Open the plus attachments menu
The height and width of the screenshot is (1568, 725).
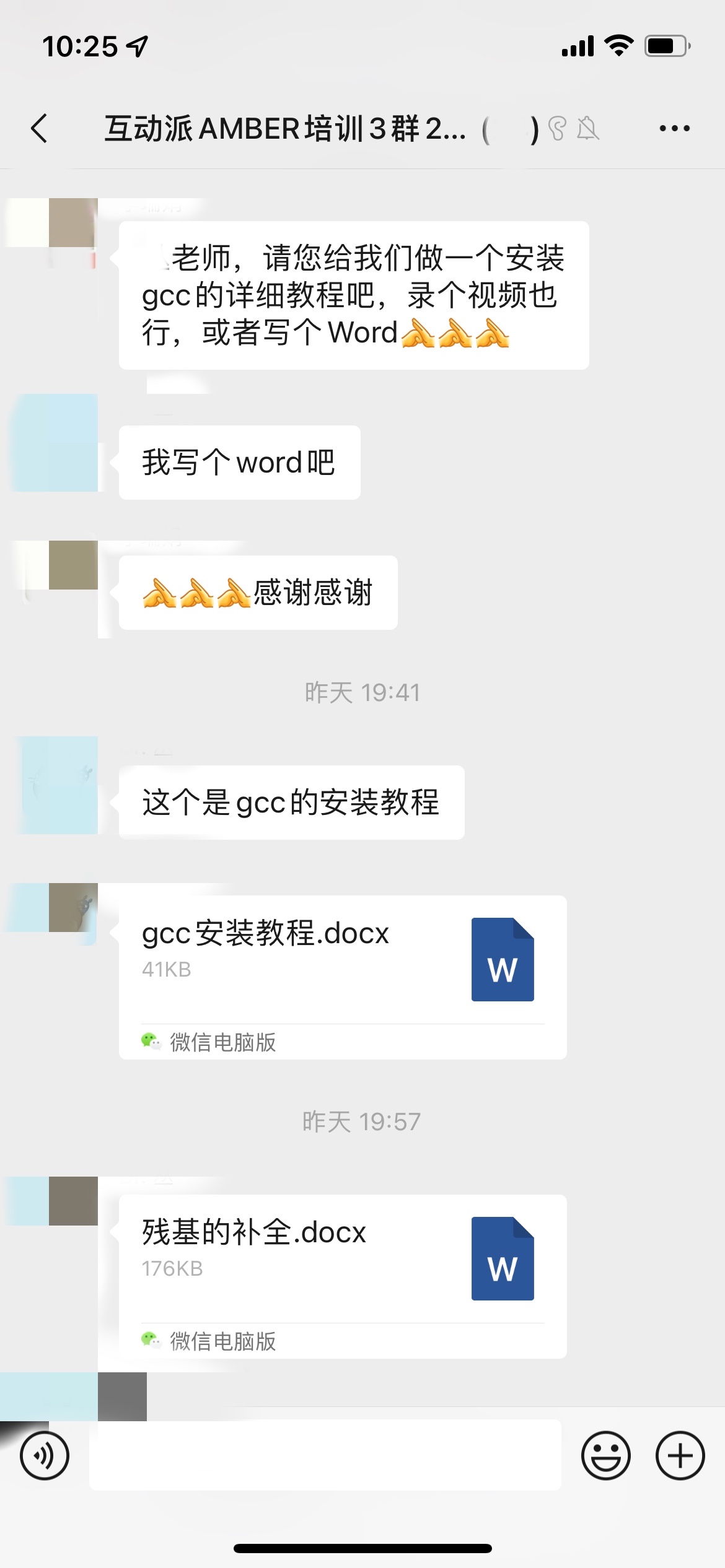680,1455
